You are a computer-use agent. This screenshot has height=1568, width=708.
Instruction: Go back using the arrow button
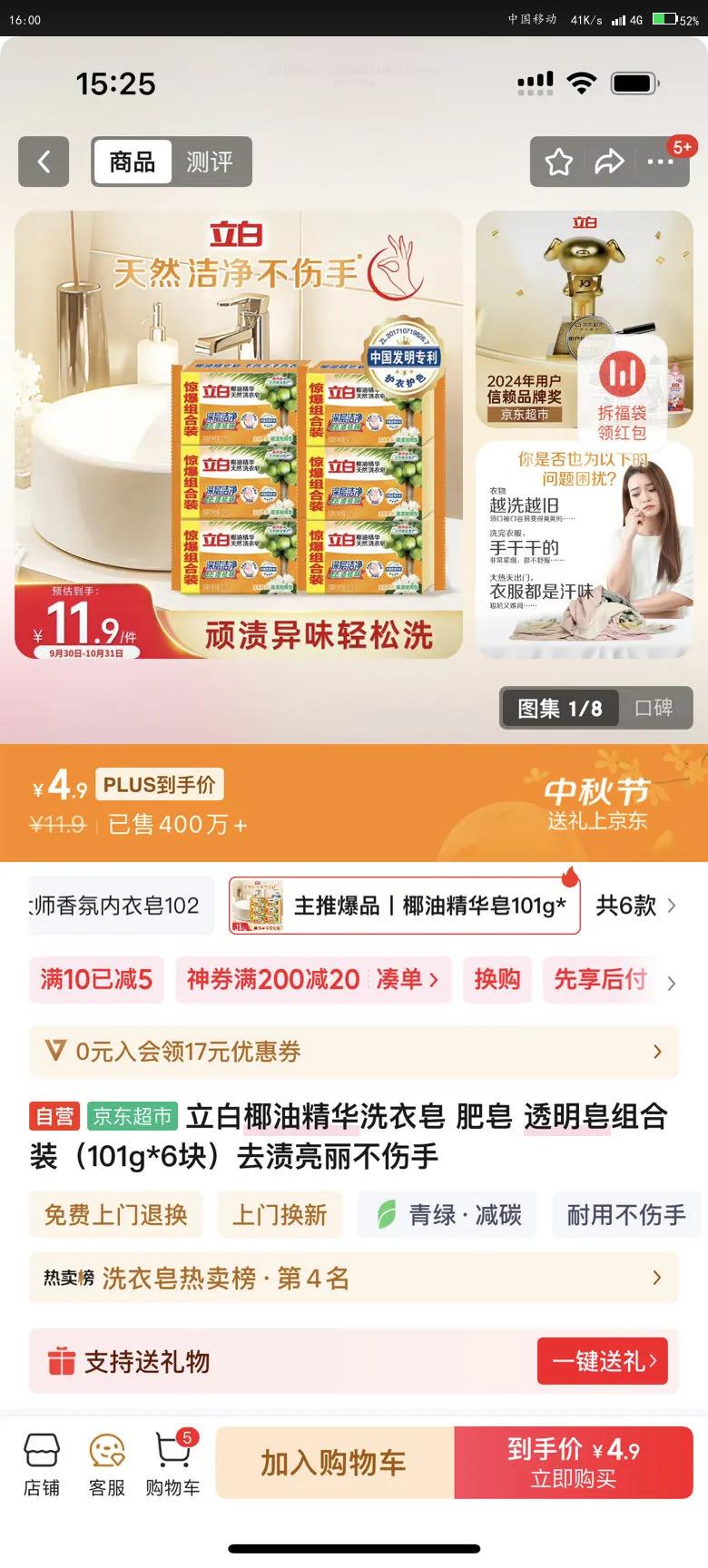point(44,162)
